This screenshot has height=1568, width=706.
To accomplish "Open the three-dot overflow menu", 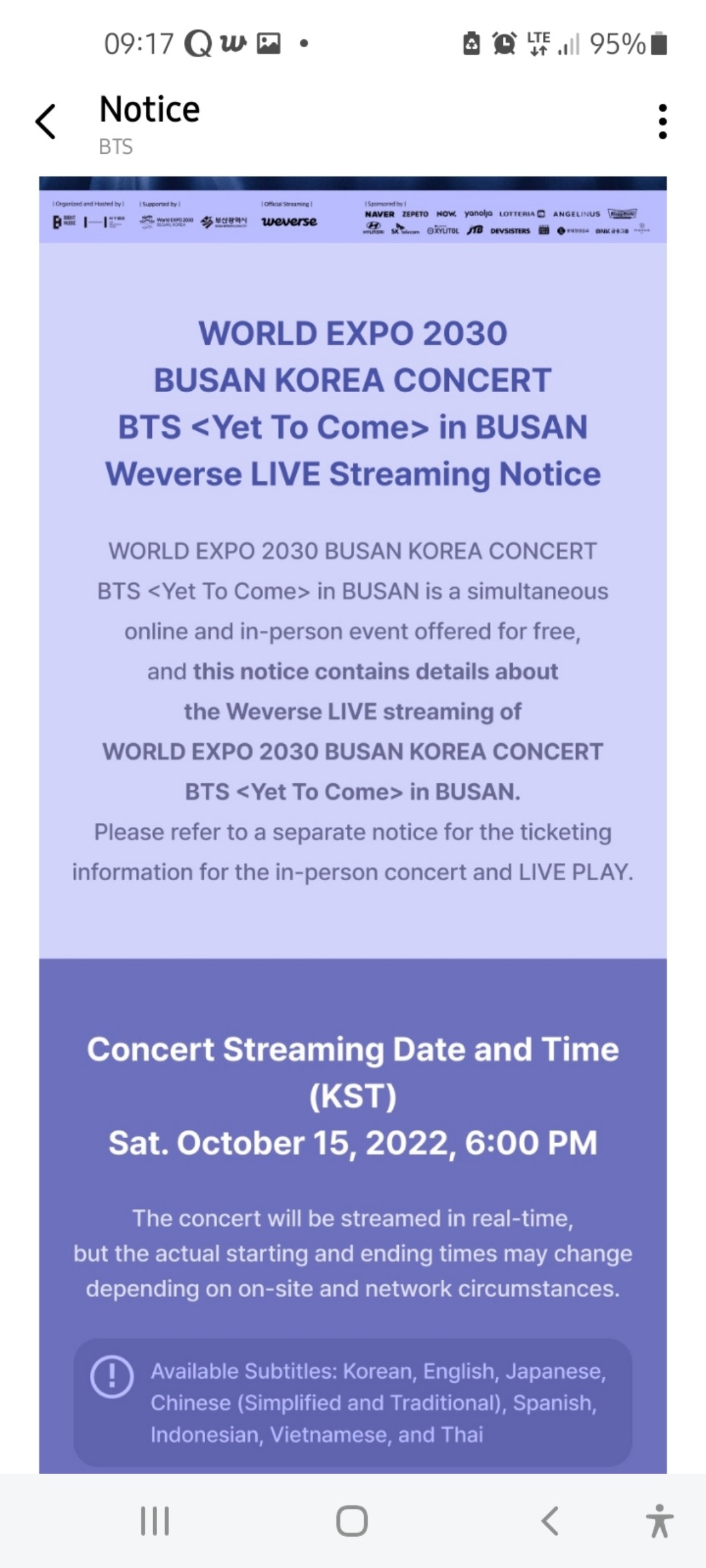I will coord(661,122).
